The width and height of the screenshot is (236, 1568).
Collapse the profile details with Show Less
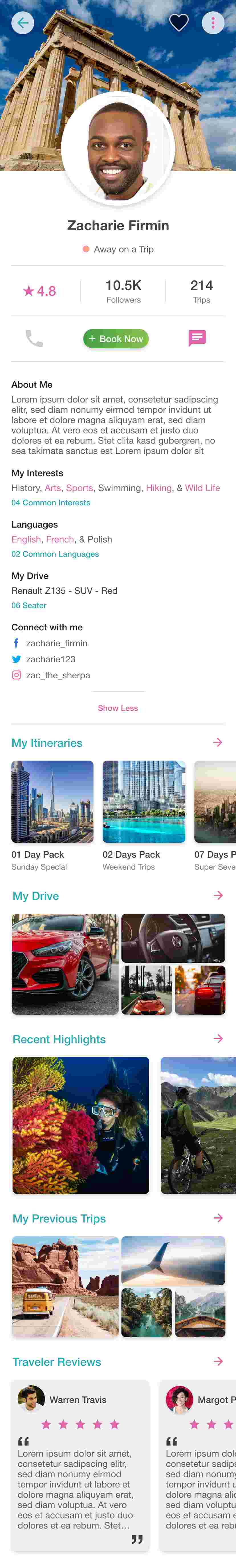(118, 708)
